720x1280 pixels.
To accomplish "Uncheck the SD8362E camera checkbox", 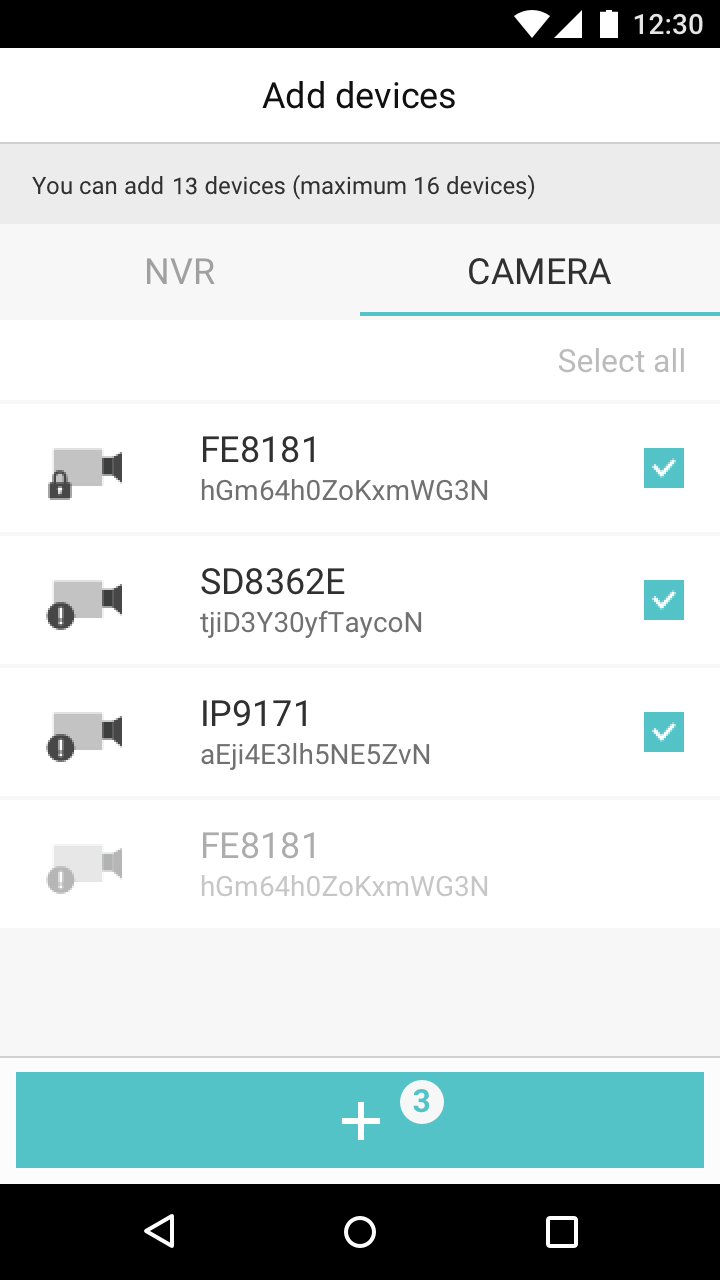I will 663,600.
